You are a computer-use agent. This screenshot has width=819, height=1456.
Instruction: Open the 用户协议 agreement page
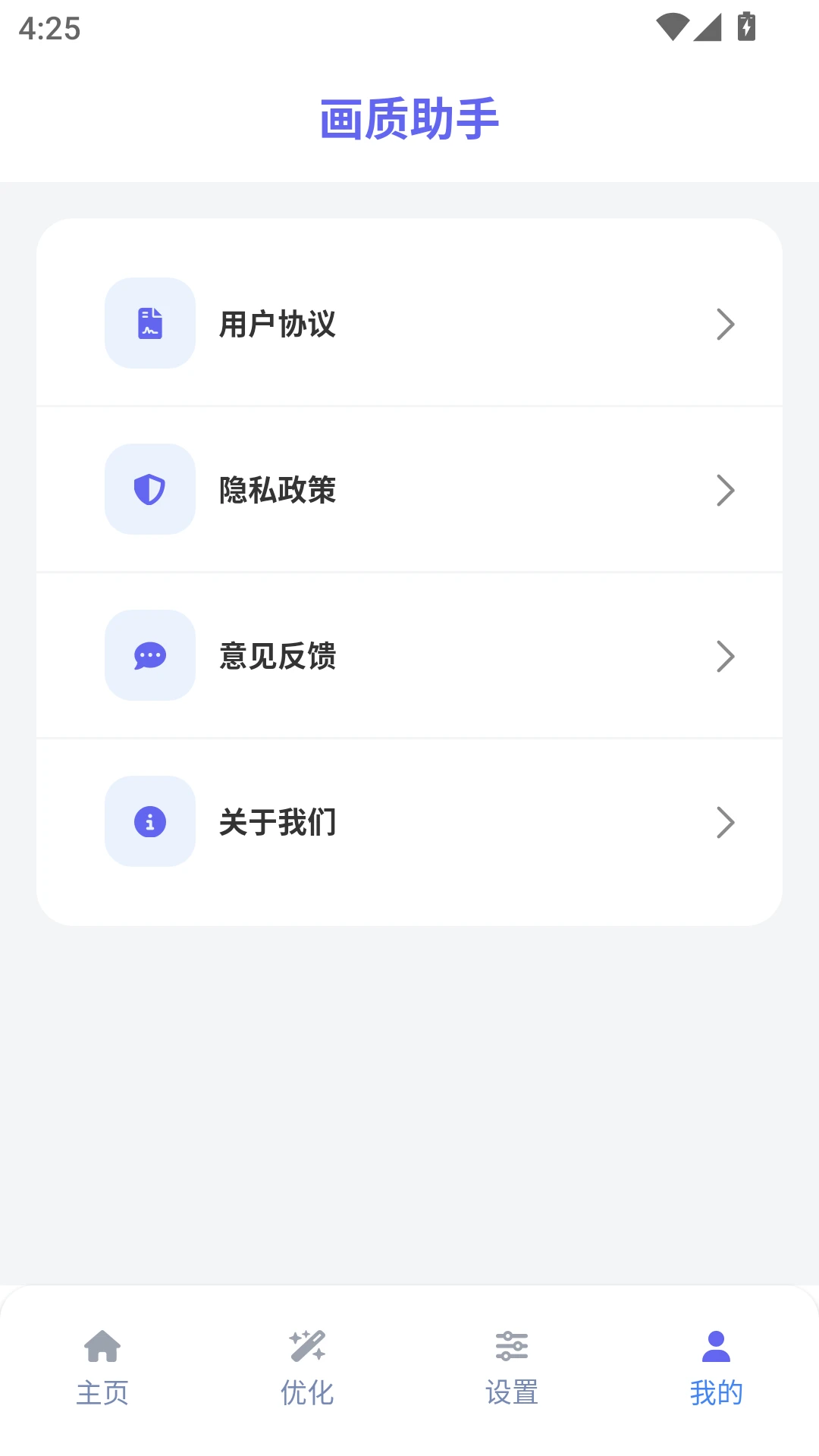(409, 324)
